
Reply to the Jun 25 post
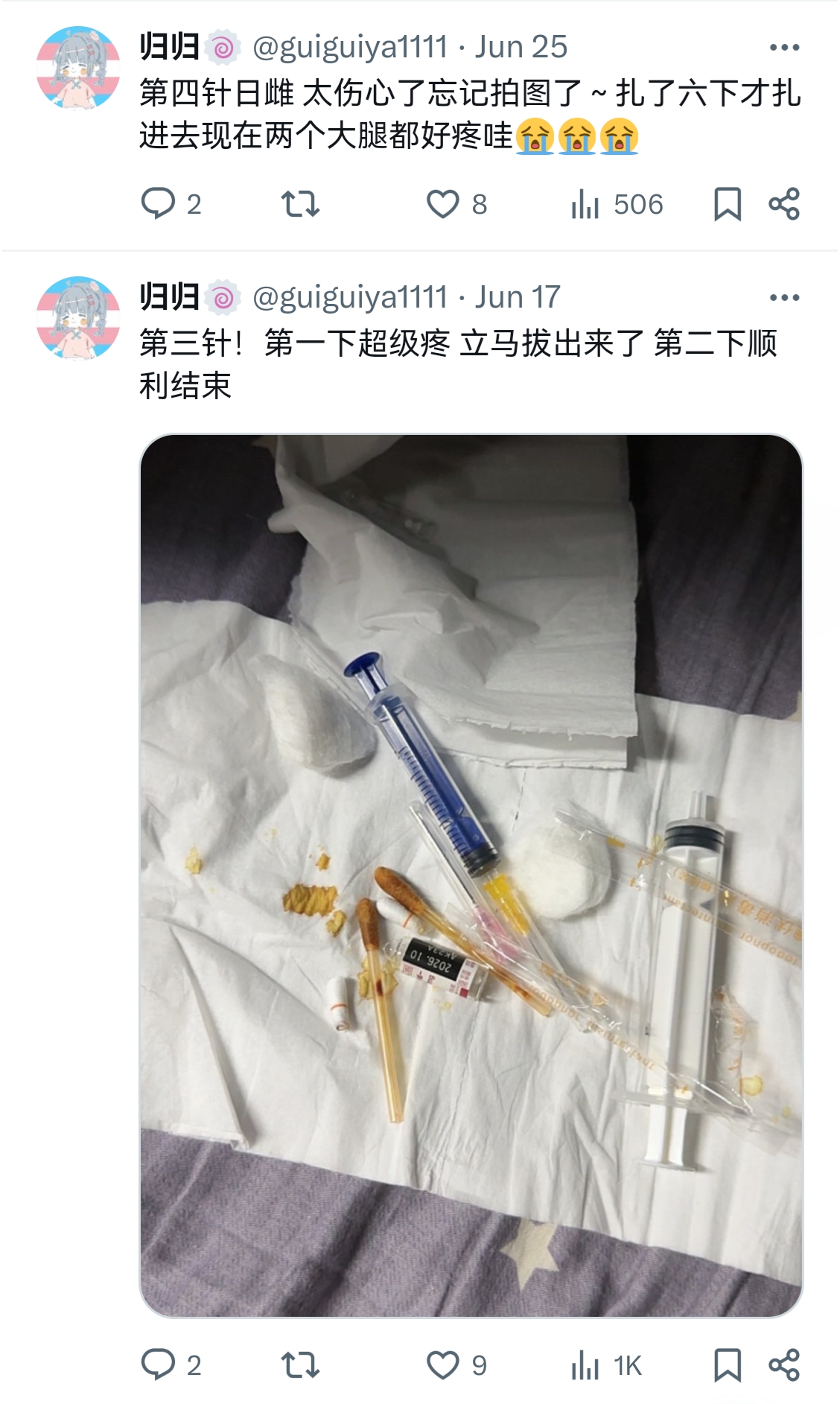click(158, 203)
